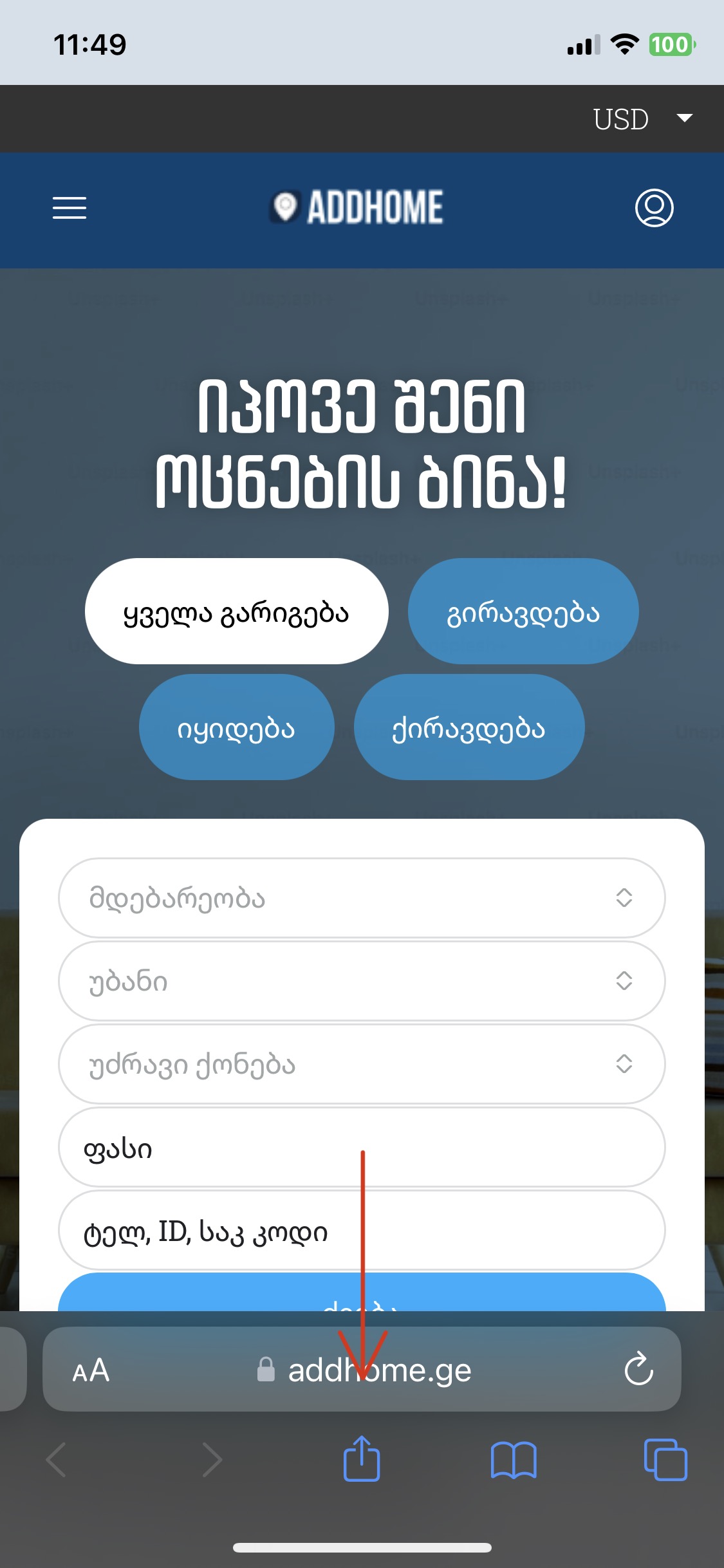Focus the ტელ, ID, საკ კოდი field
The image size is (724, 1568).
point(362,1230)
